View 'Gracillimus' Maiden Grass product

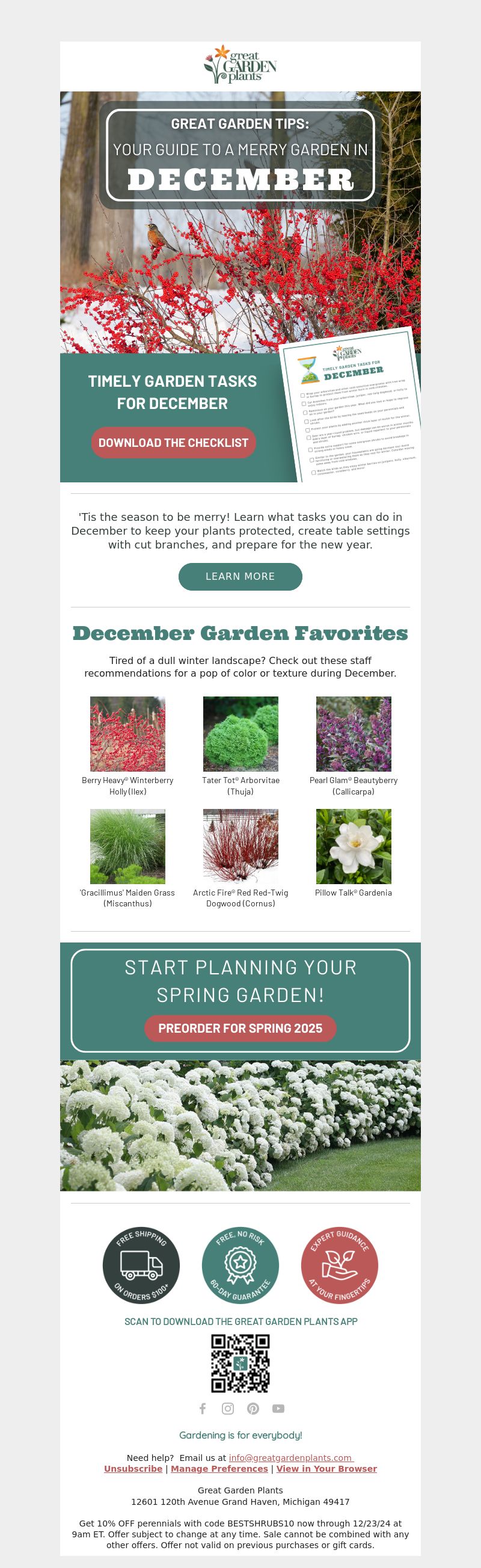pos(128,847)
